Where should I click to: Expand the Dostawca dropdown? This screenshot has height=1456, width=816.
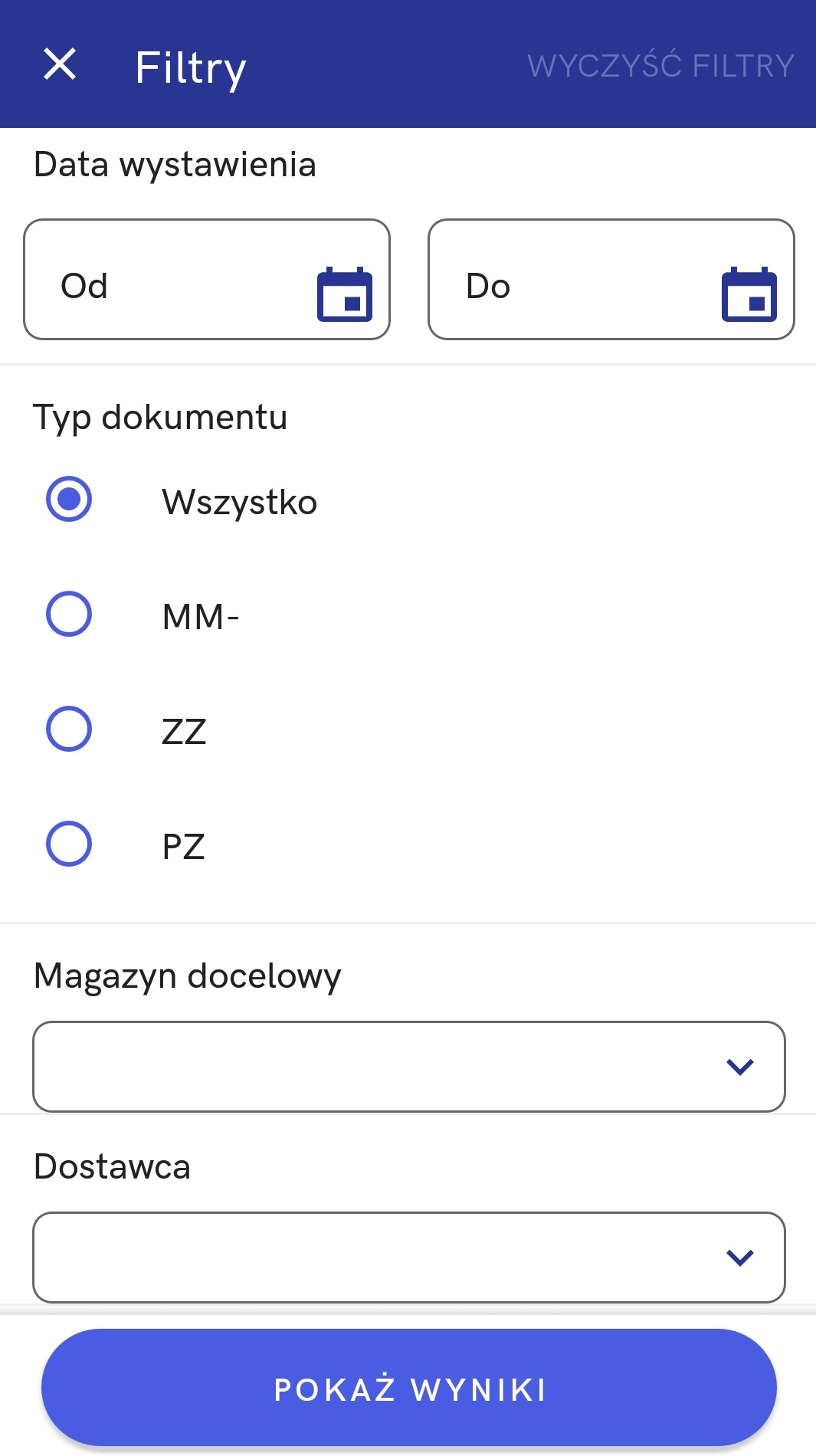pos(409,1258)
